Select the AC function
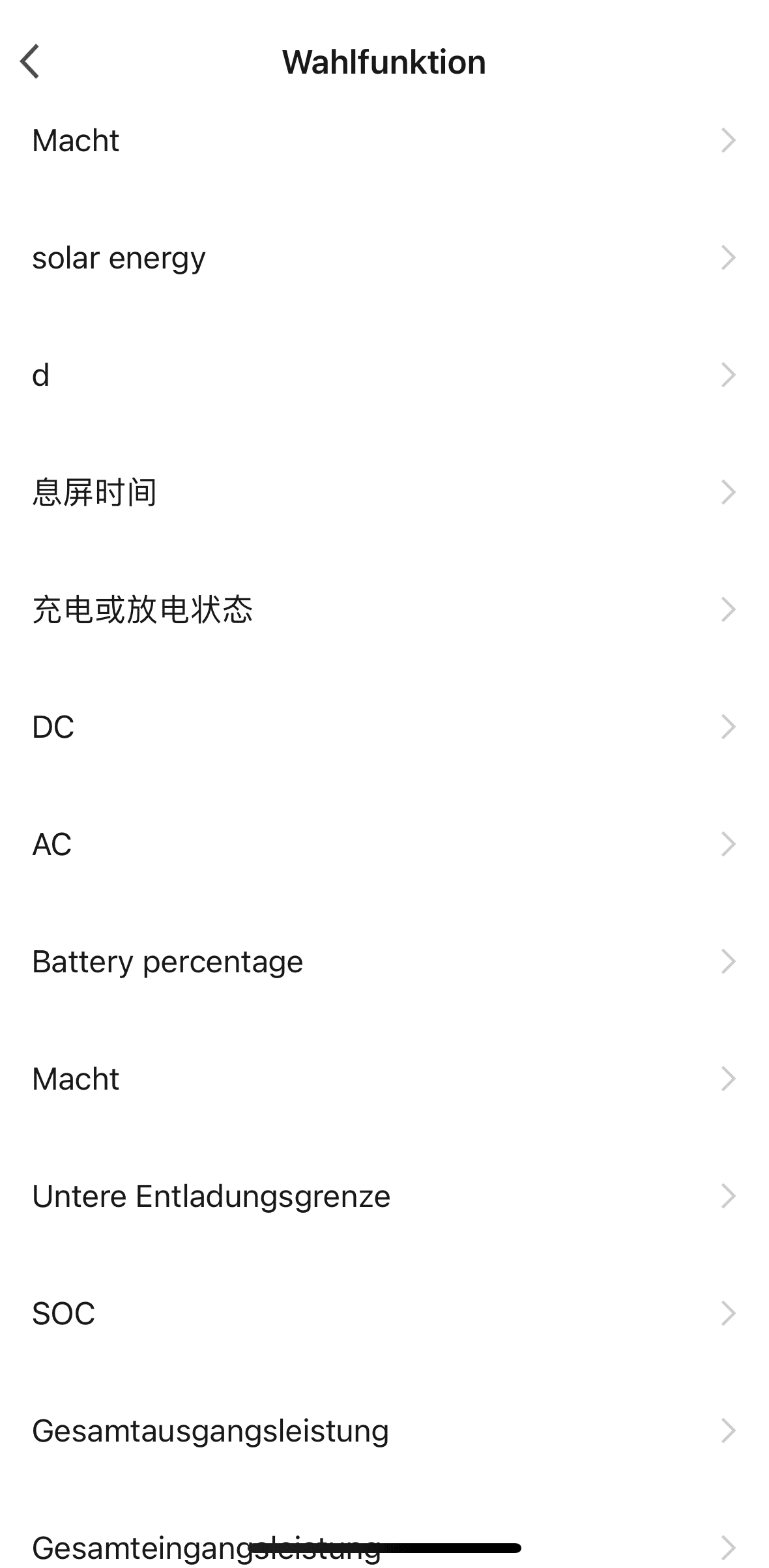This screenshot has width=769, height=1568. 384,844
